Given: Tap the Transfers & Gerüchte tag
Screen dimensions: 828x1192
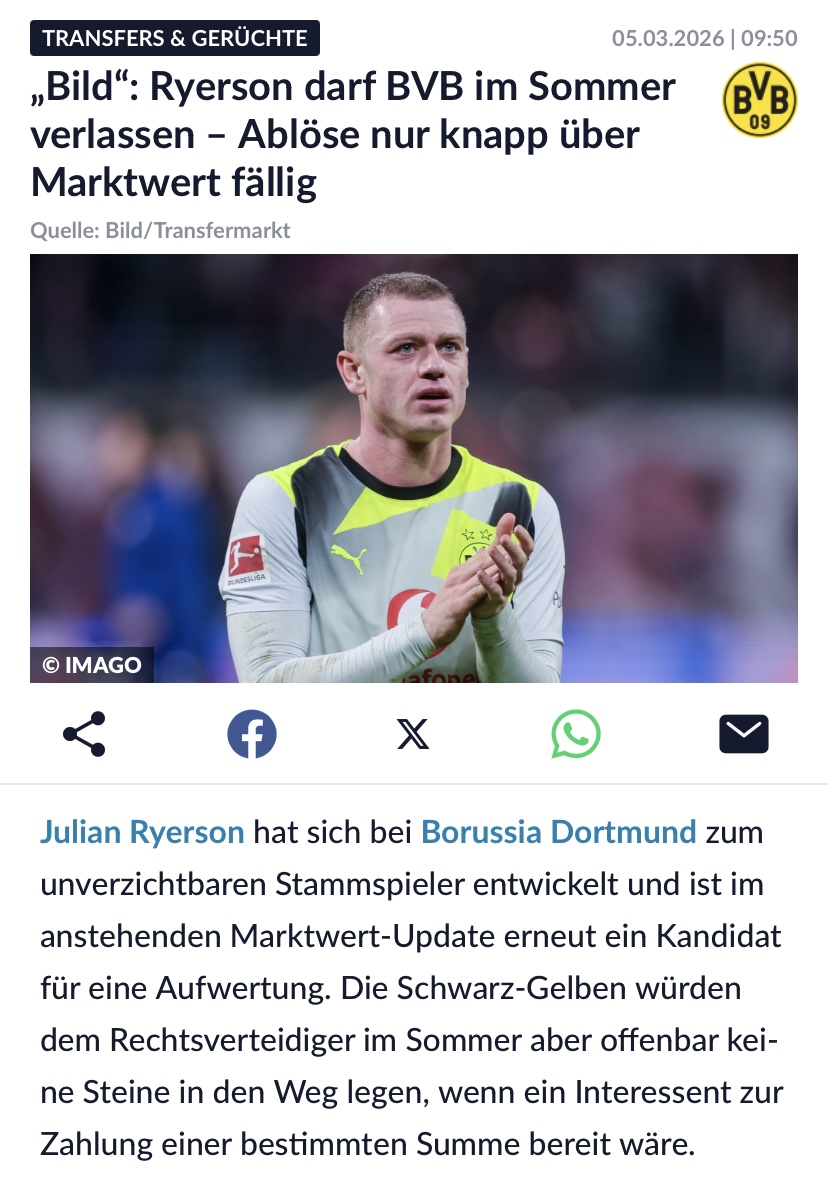Looking at the screenshot, I should tap(175, 39).
